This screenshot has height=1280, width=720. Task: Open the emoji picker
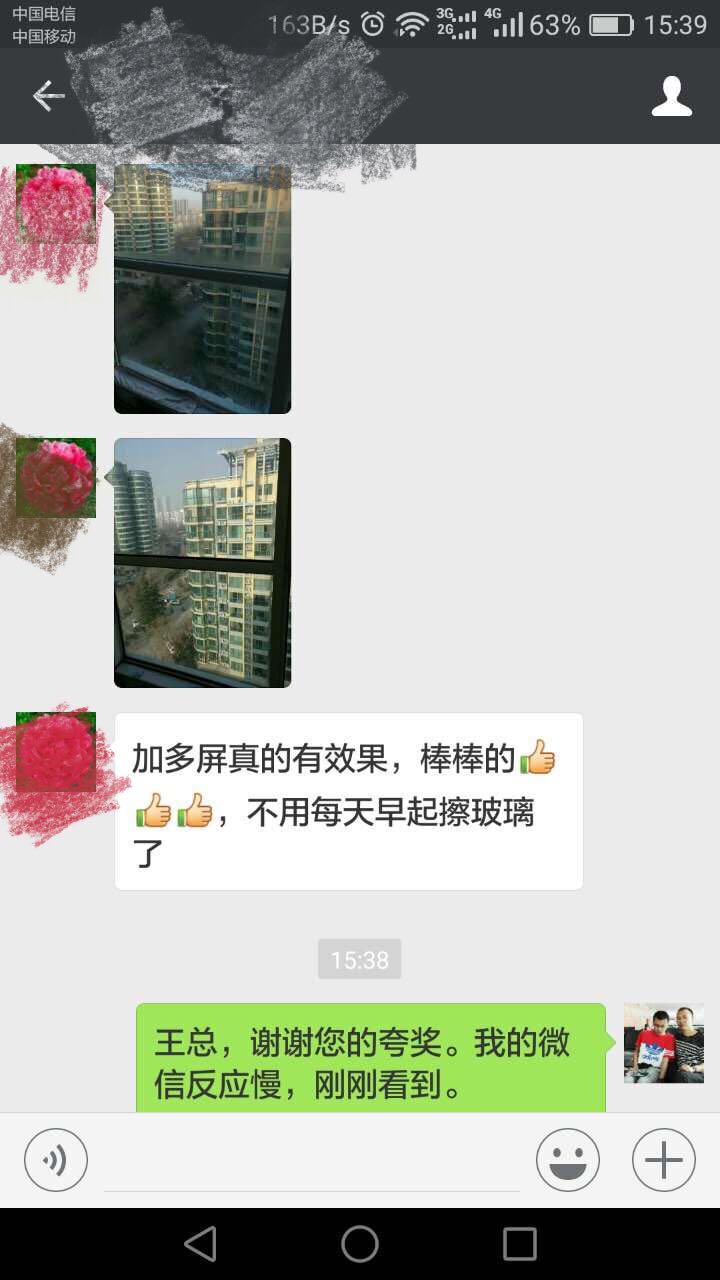[568, 1160]
